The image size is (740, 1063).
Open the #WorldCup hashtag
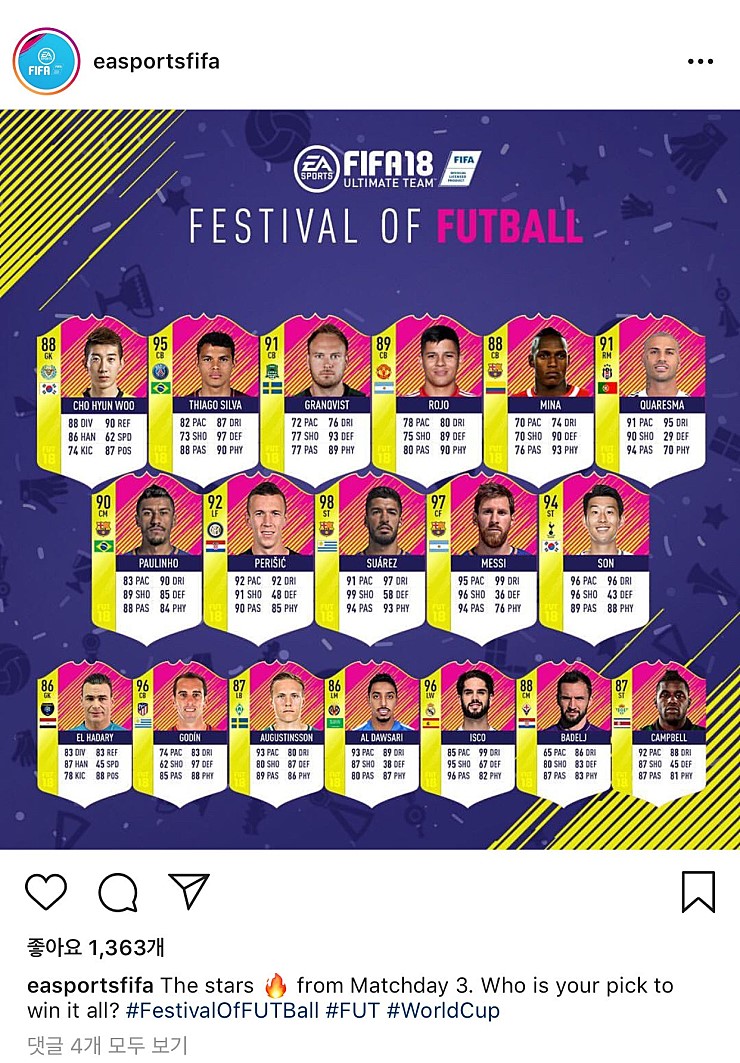click(x=442, y=1011)
